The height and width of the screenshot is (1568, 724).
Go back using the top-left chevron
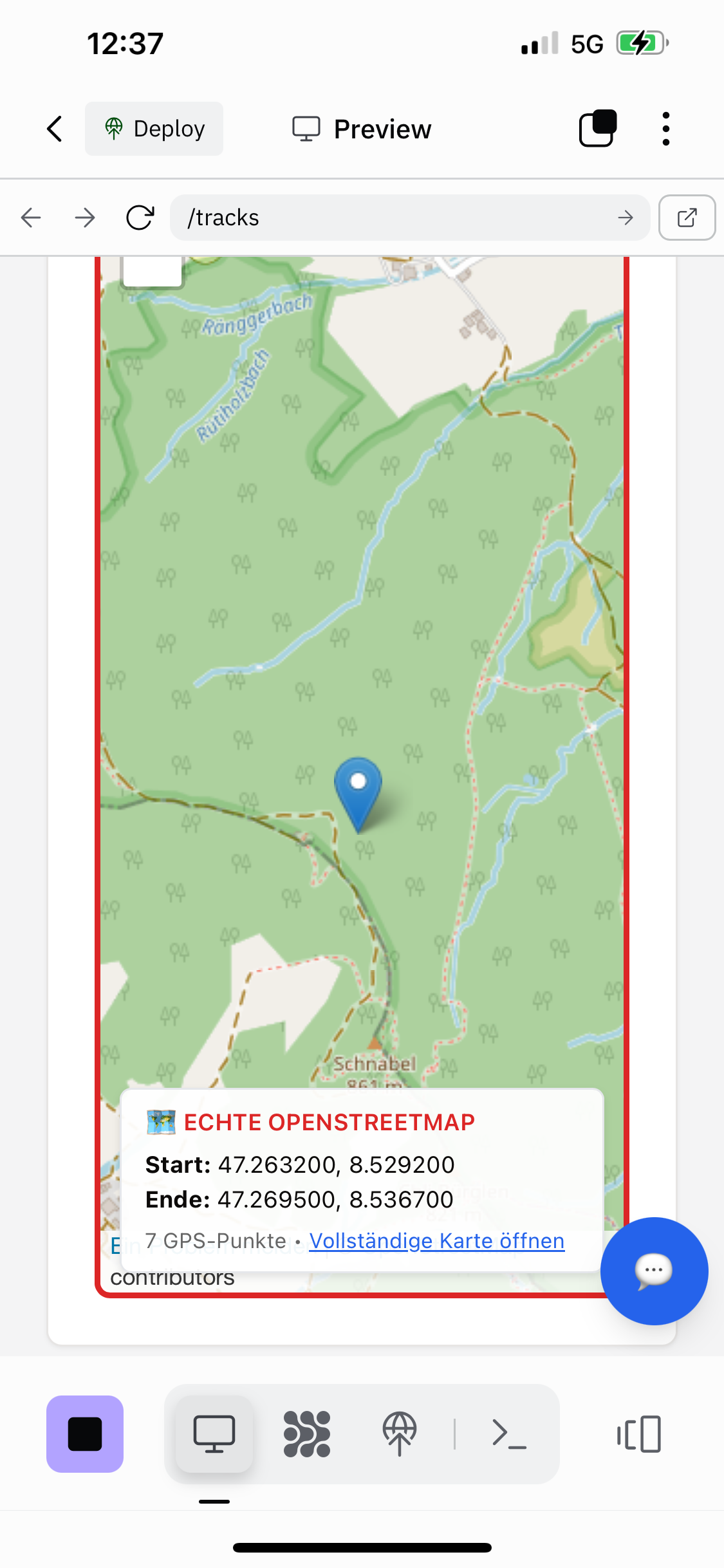(55, 129)
